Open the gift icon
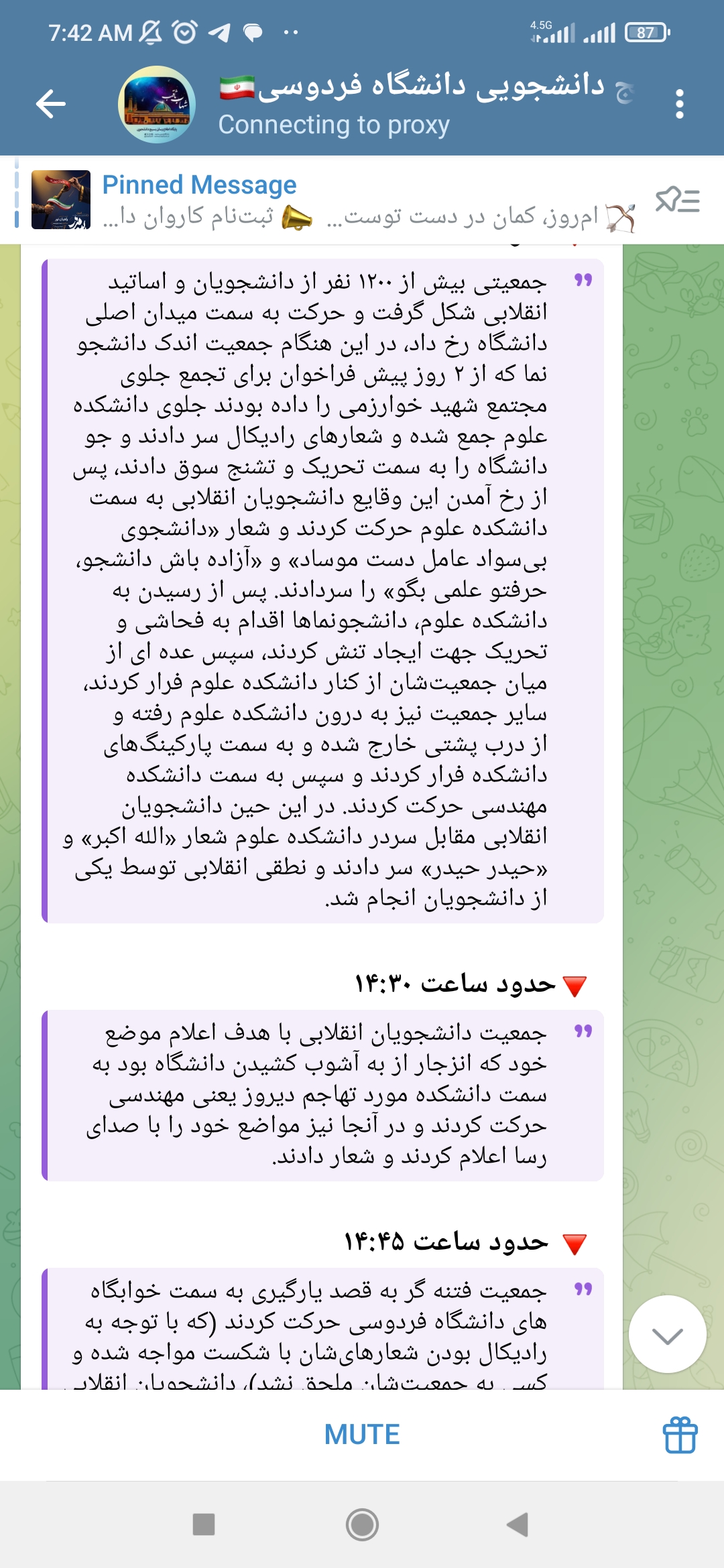 [680, 1435]
